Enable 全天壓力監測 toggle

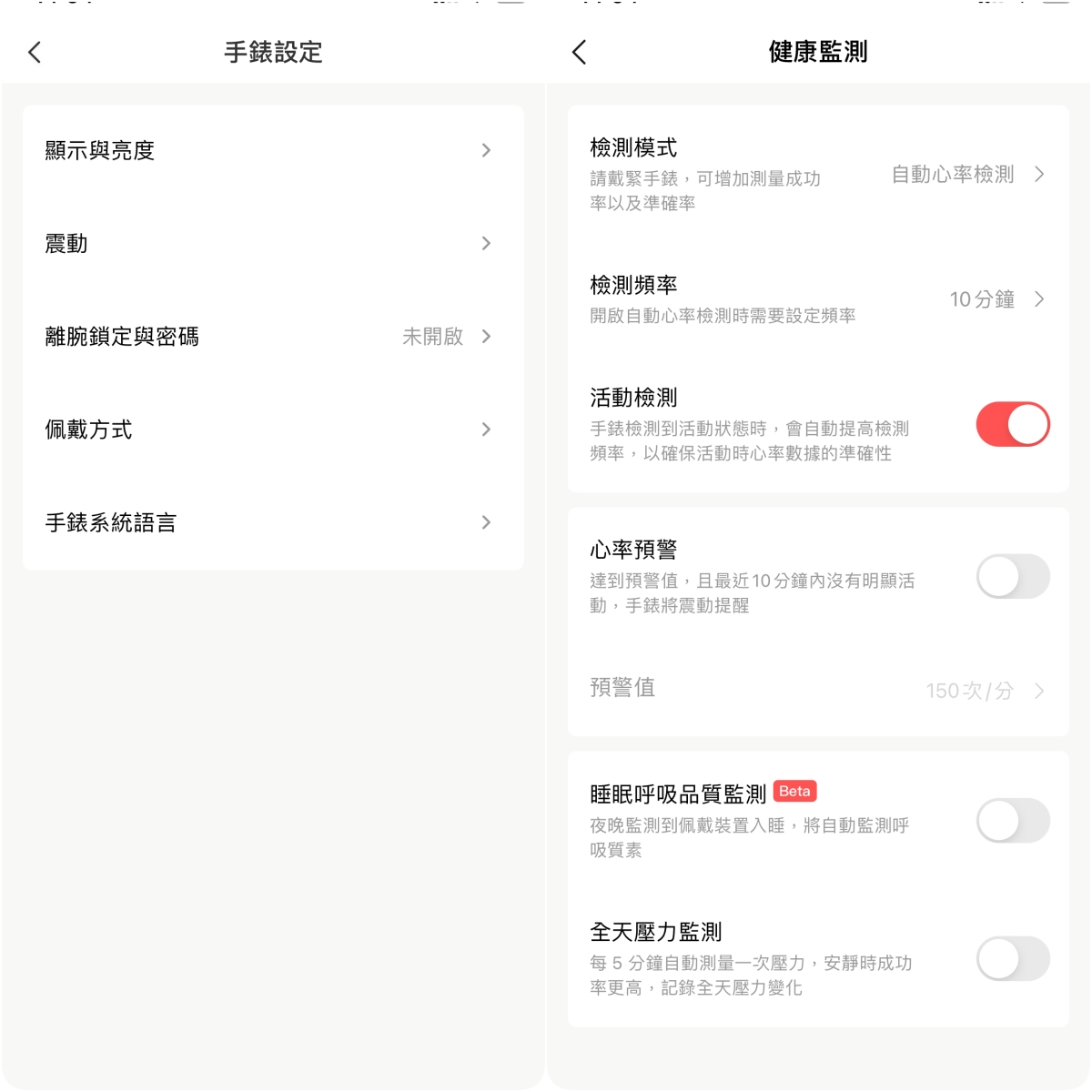click(x=1012, y=959)
